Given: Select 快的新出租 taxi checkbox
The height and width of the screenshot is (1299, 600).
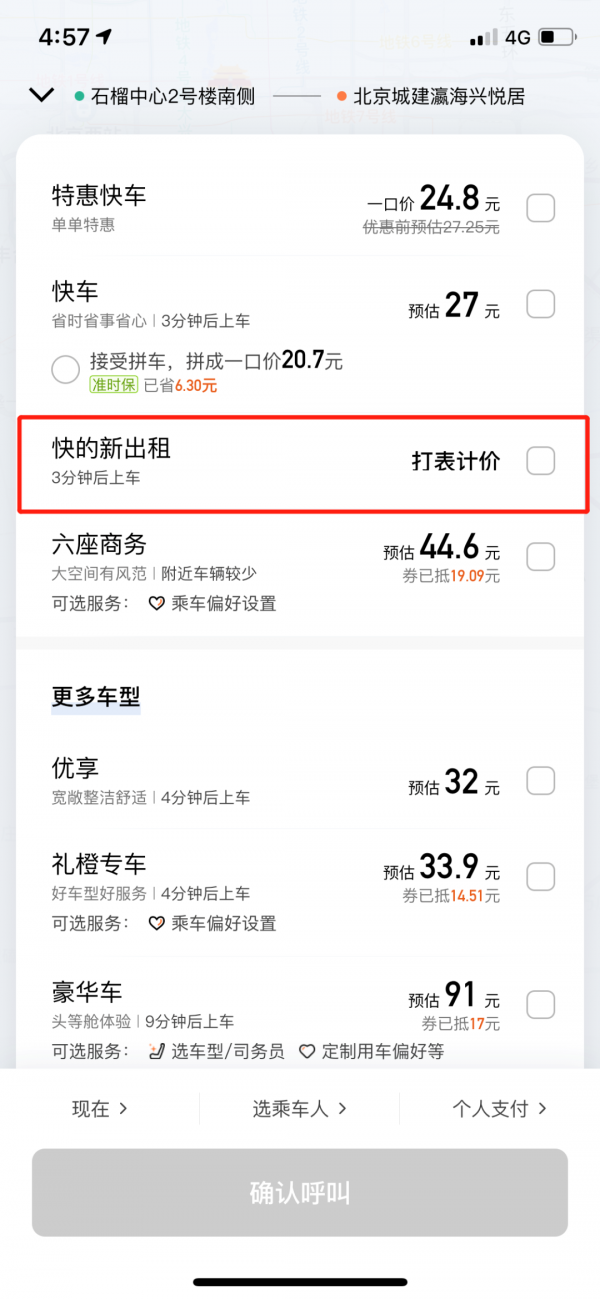Looking at the screenshot, I should (x=541, y=461).
